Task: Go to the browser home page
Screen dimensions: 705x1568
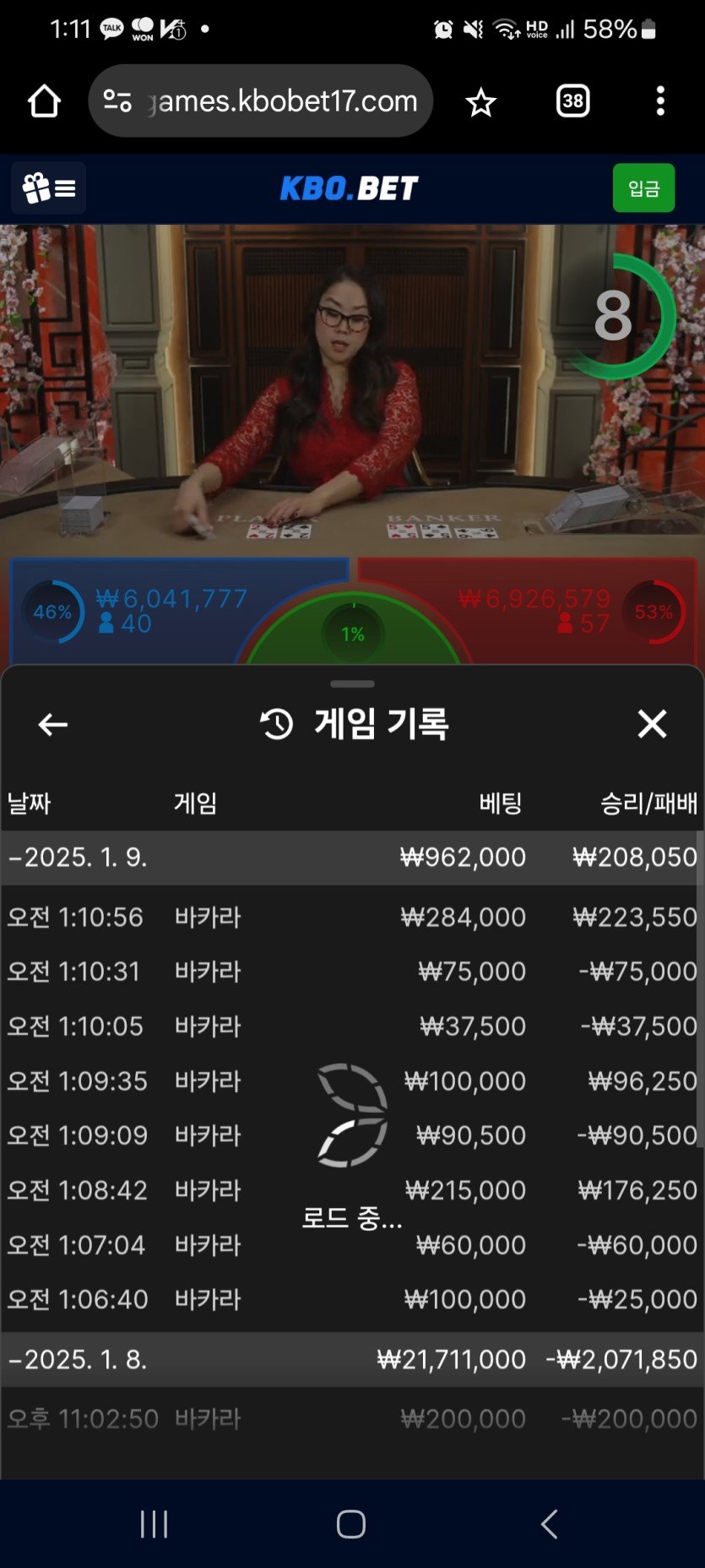Action: click(x=44, y=101)
